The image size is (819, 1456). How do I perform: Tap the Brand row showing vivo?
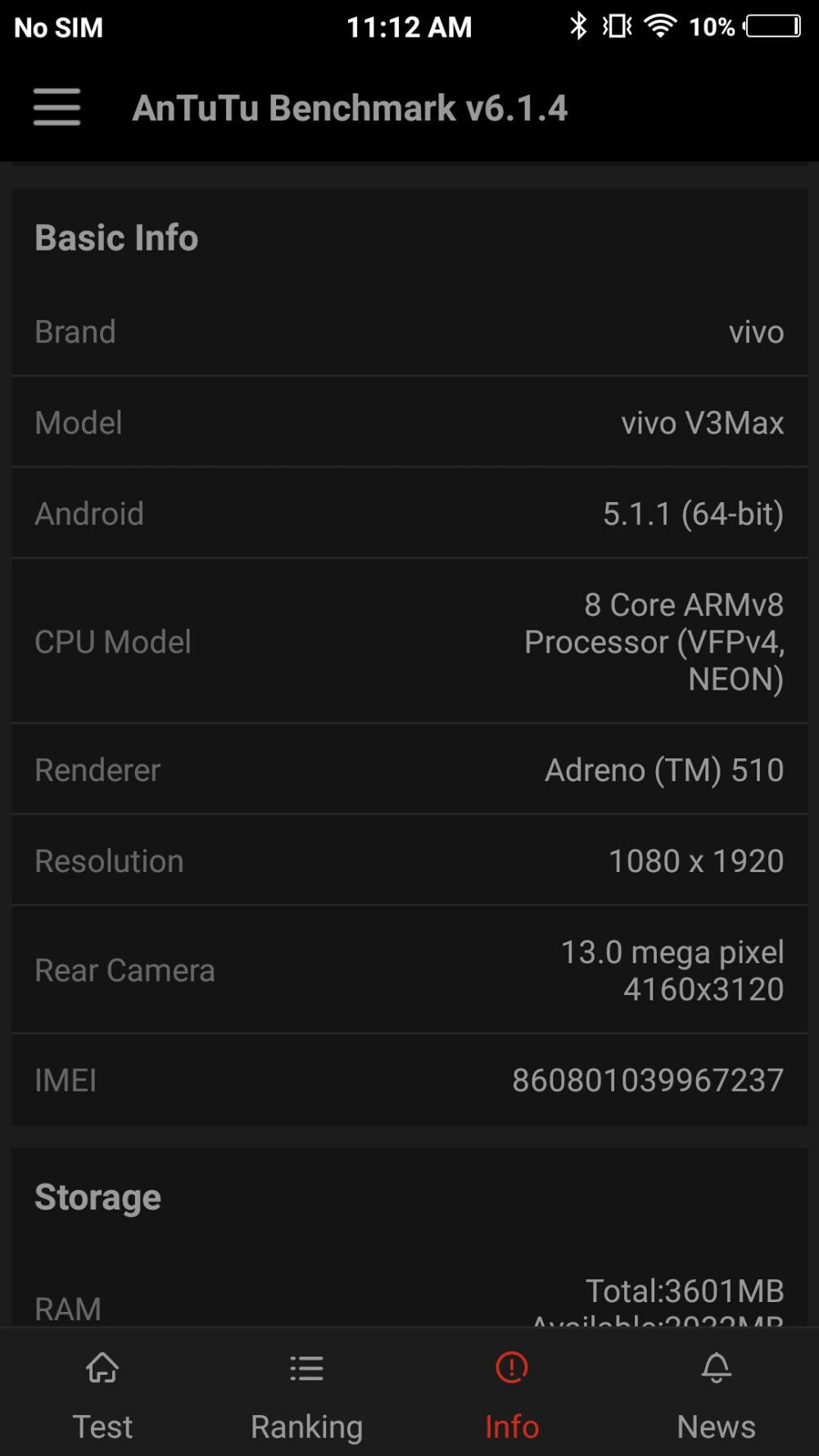click(409, 331)
